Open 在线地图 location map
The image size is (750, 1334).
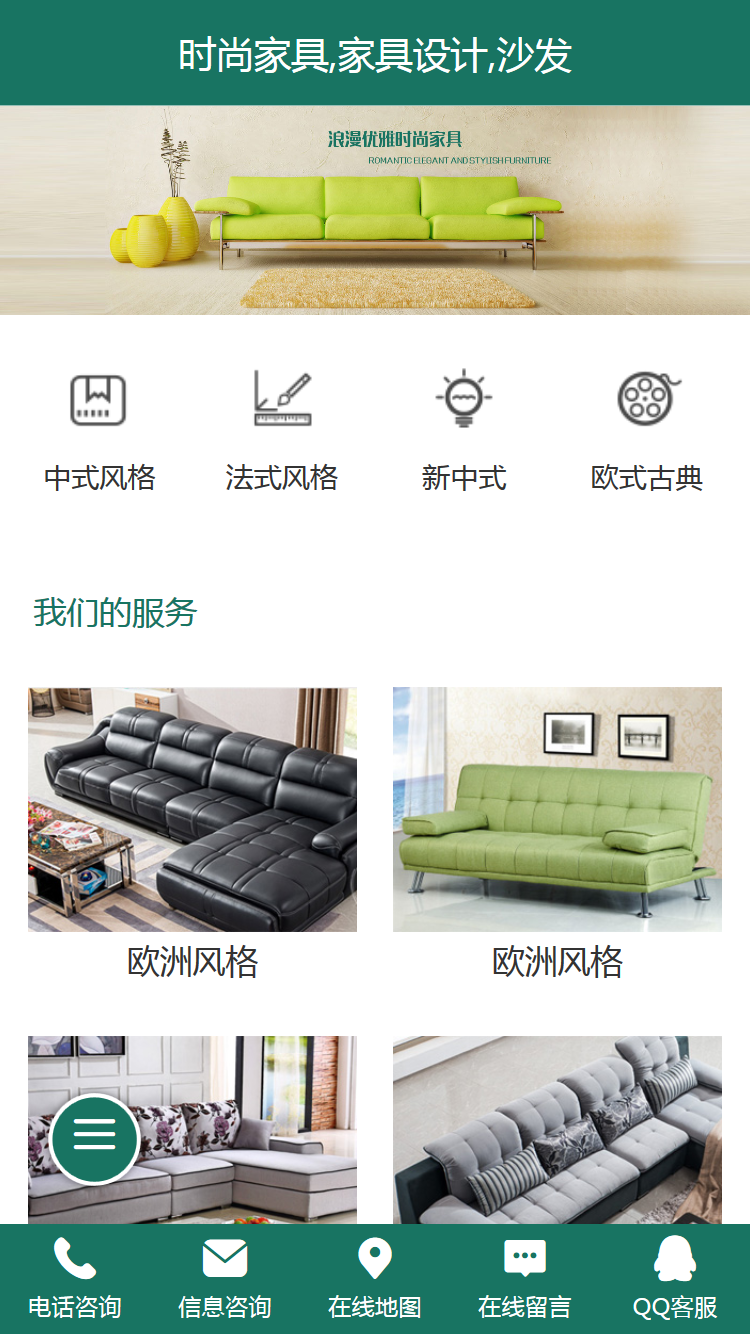pos(375,1278)
